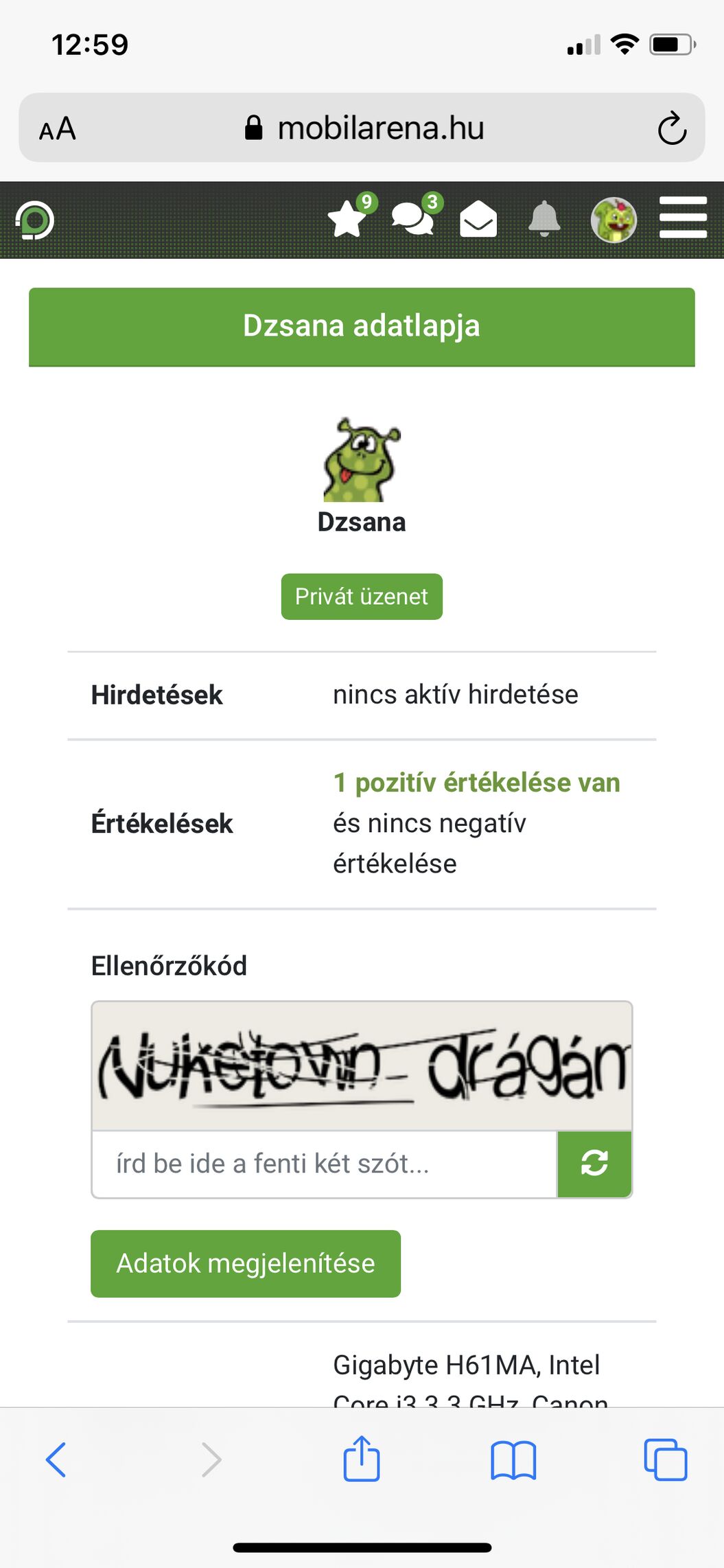Viewport: 724px width, 1568px height.
Task: Open the notifications bell
Action: [x=544, y=220]
